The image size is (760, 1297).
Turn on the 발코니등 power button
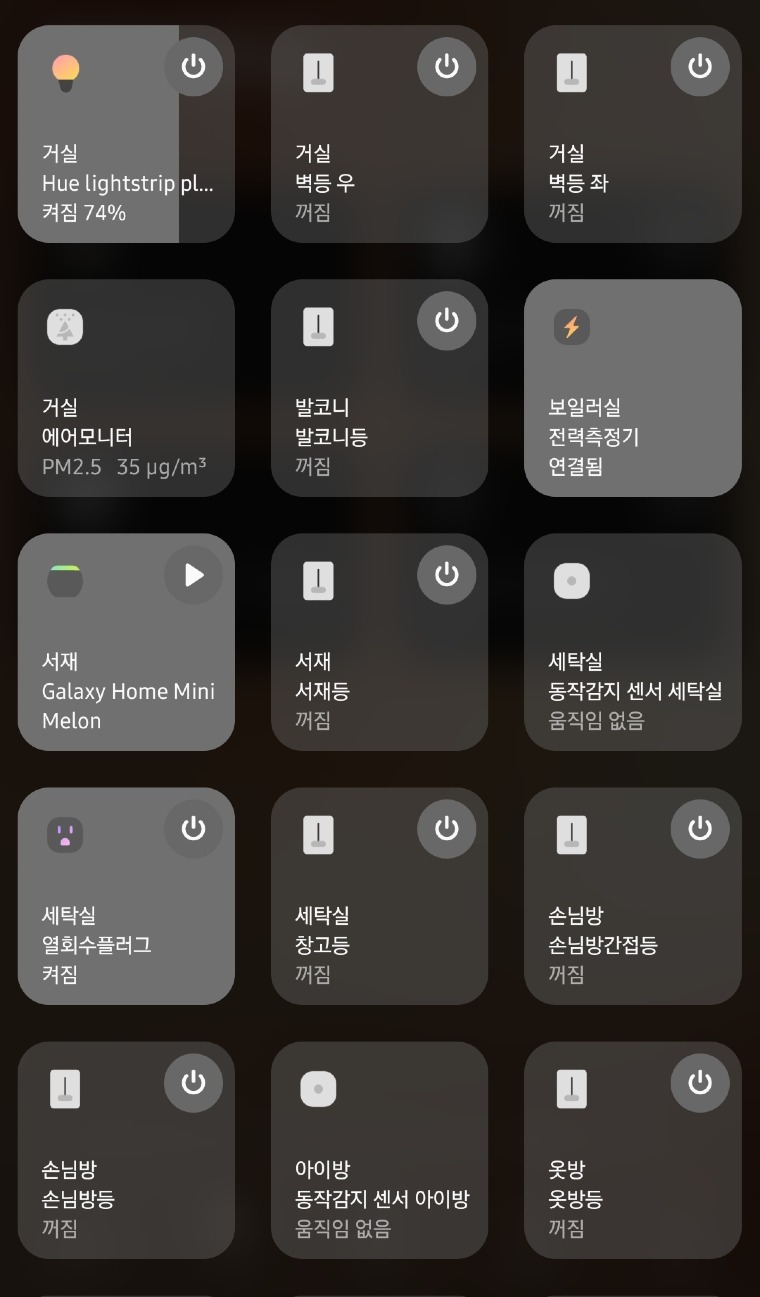click(446, 321)
